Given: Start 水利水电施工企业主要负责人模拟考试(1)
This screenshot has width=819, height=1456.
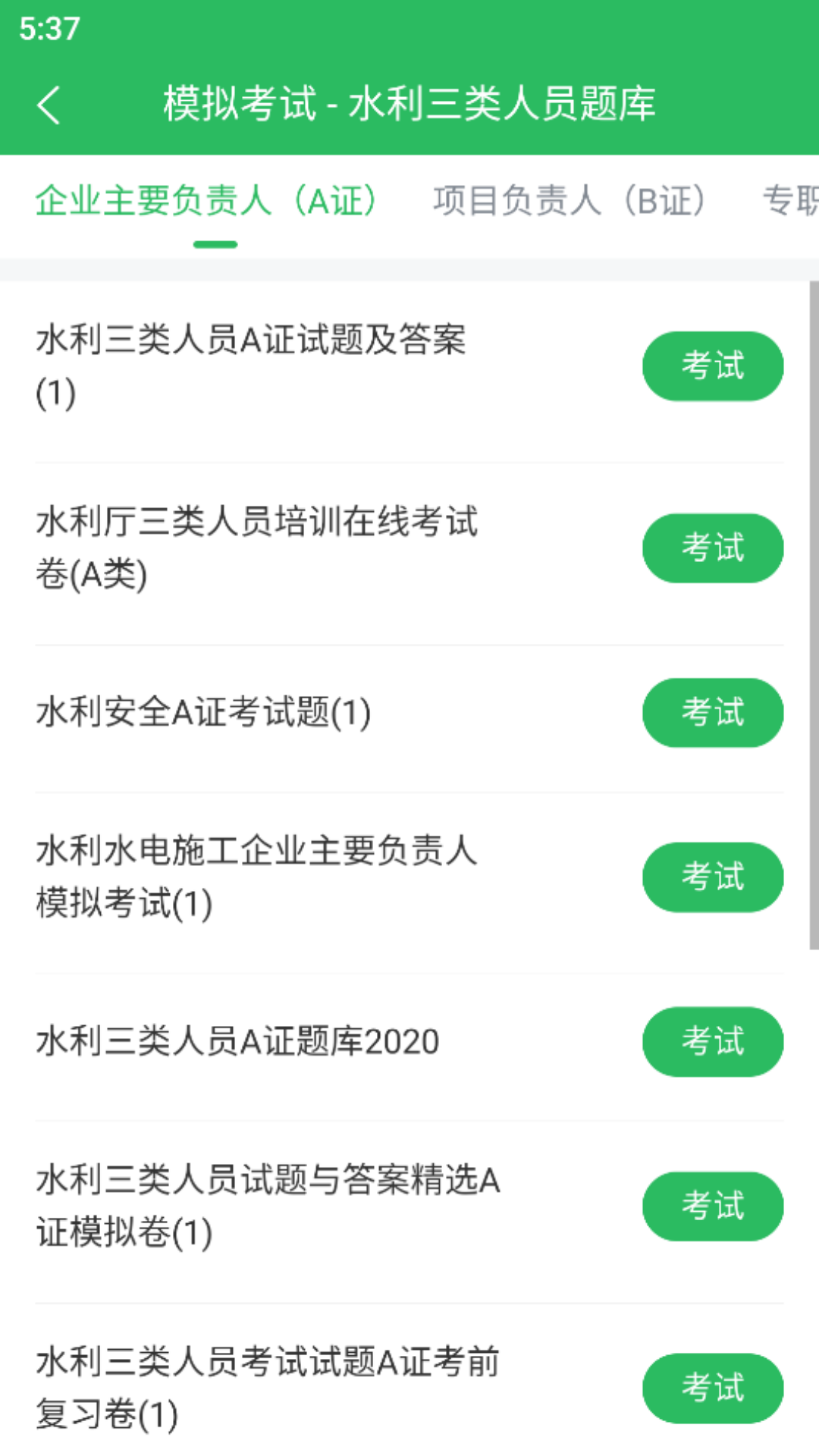Looking at the screenshot, I should click(x=713, y=877).
